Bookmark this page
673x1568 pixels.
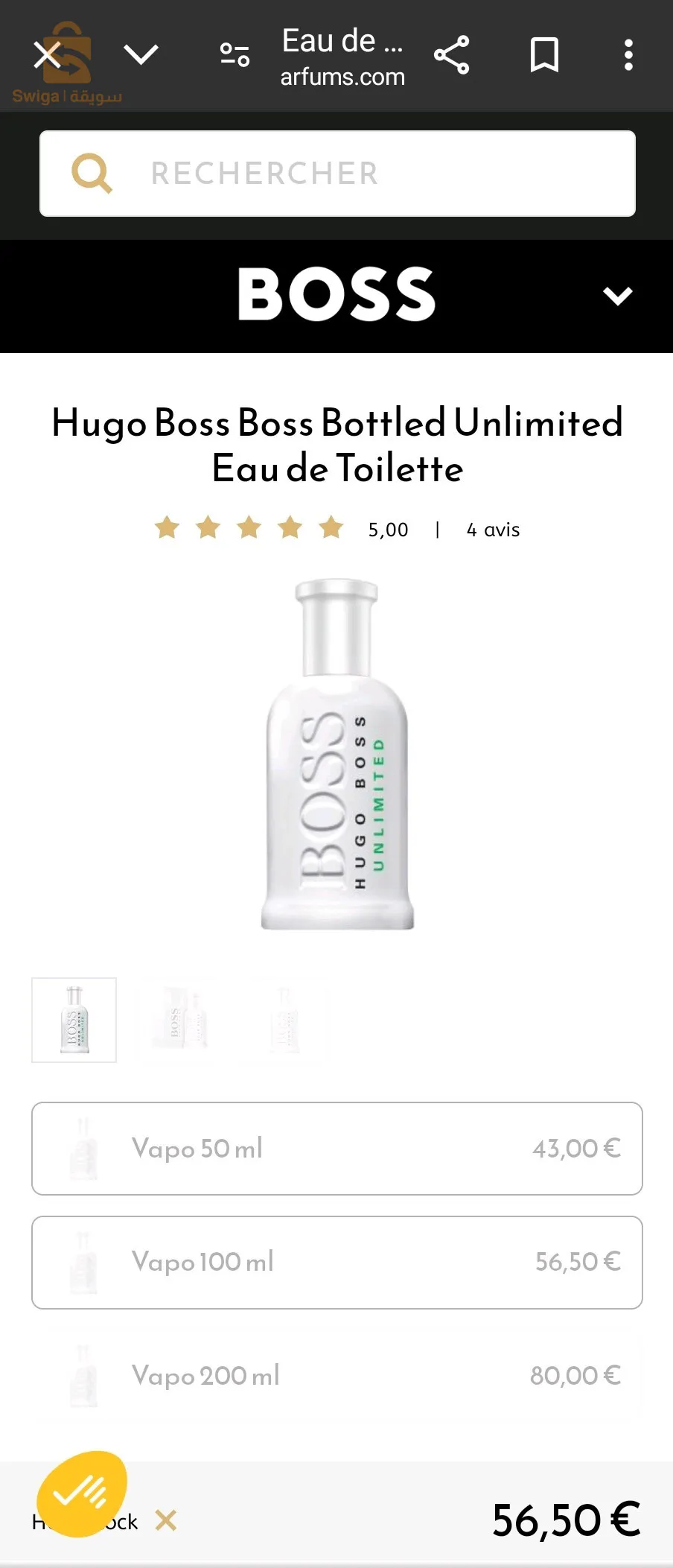544,54
